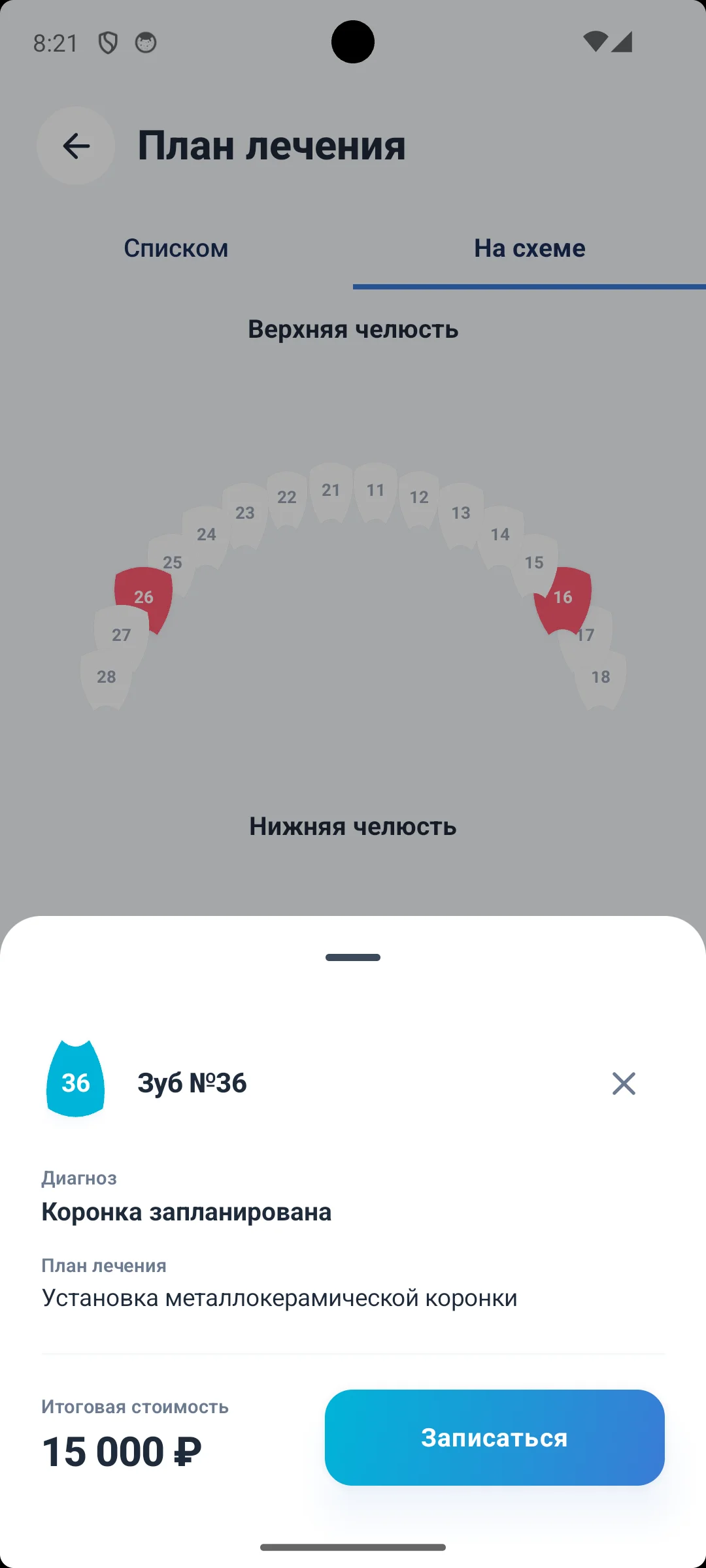Select tooth 26 highlighted in red
706x1568 pixels.
point(144,596)
